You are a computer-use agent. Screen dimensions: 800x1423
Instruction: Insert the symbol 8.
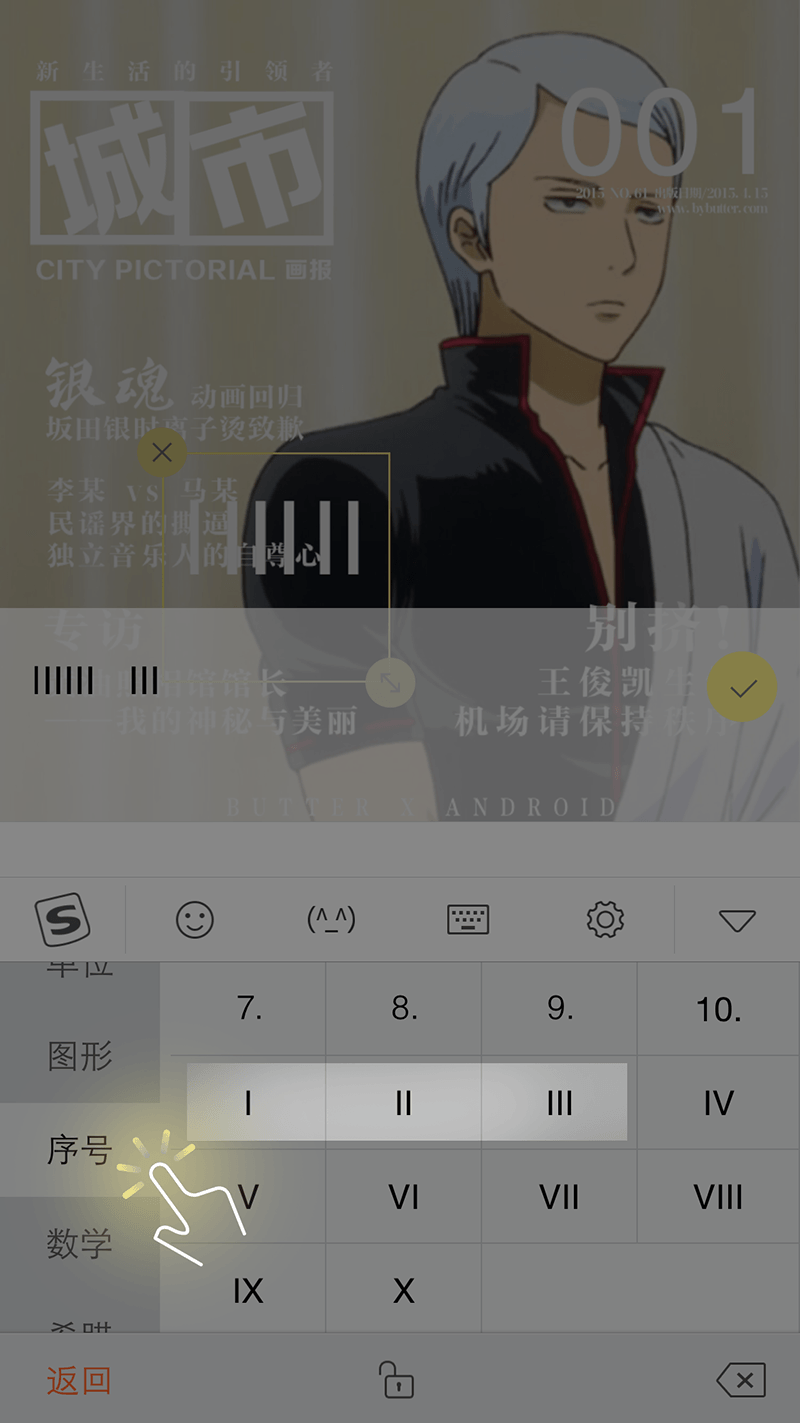click(x=403, y=1008)
